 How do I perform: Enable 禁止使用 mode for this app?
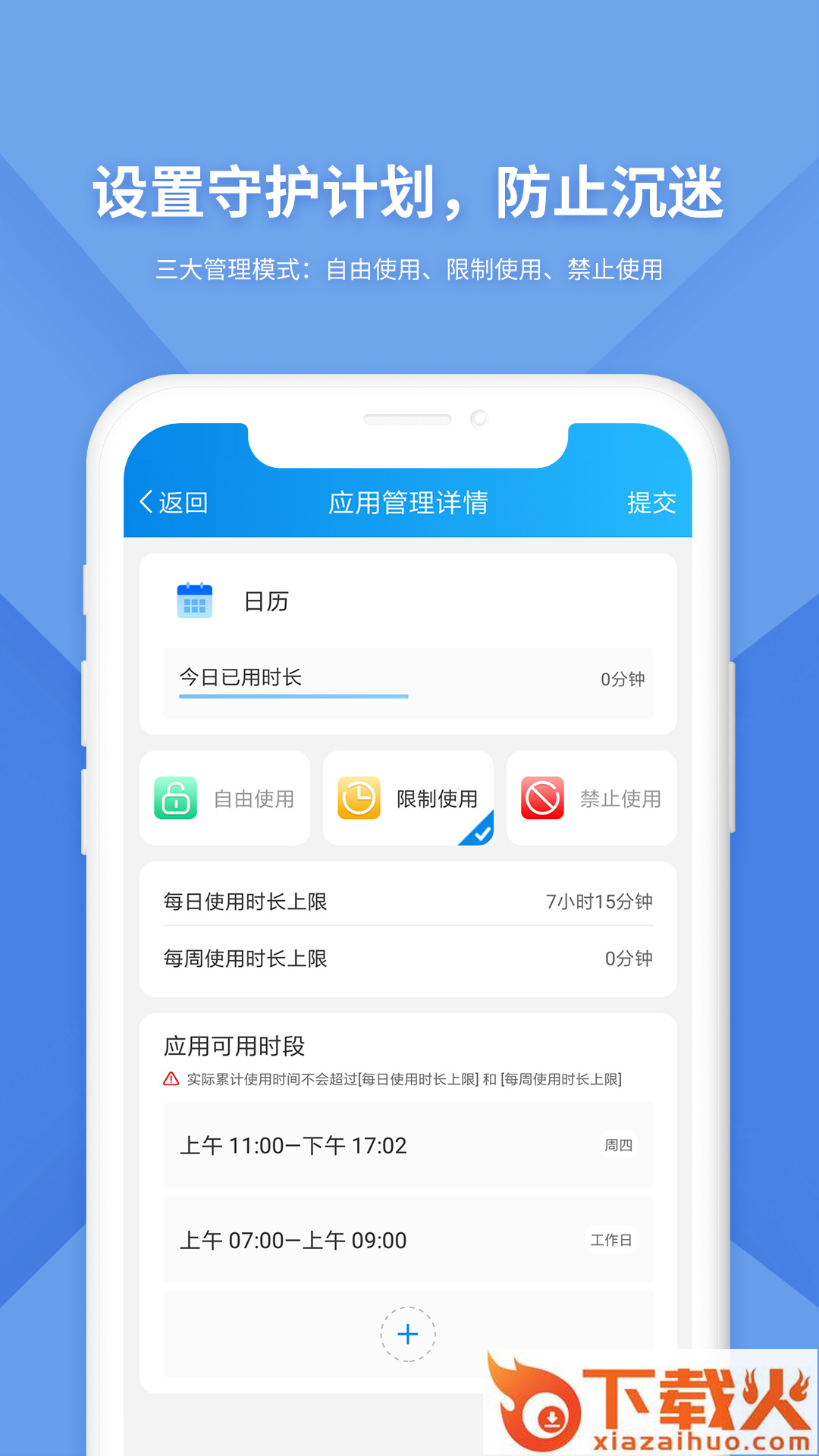tap(591, 797)
